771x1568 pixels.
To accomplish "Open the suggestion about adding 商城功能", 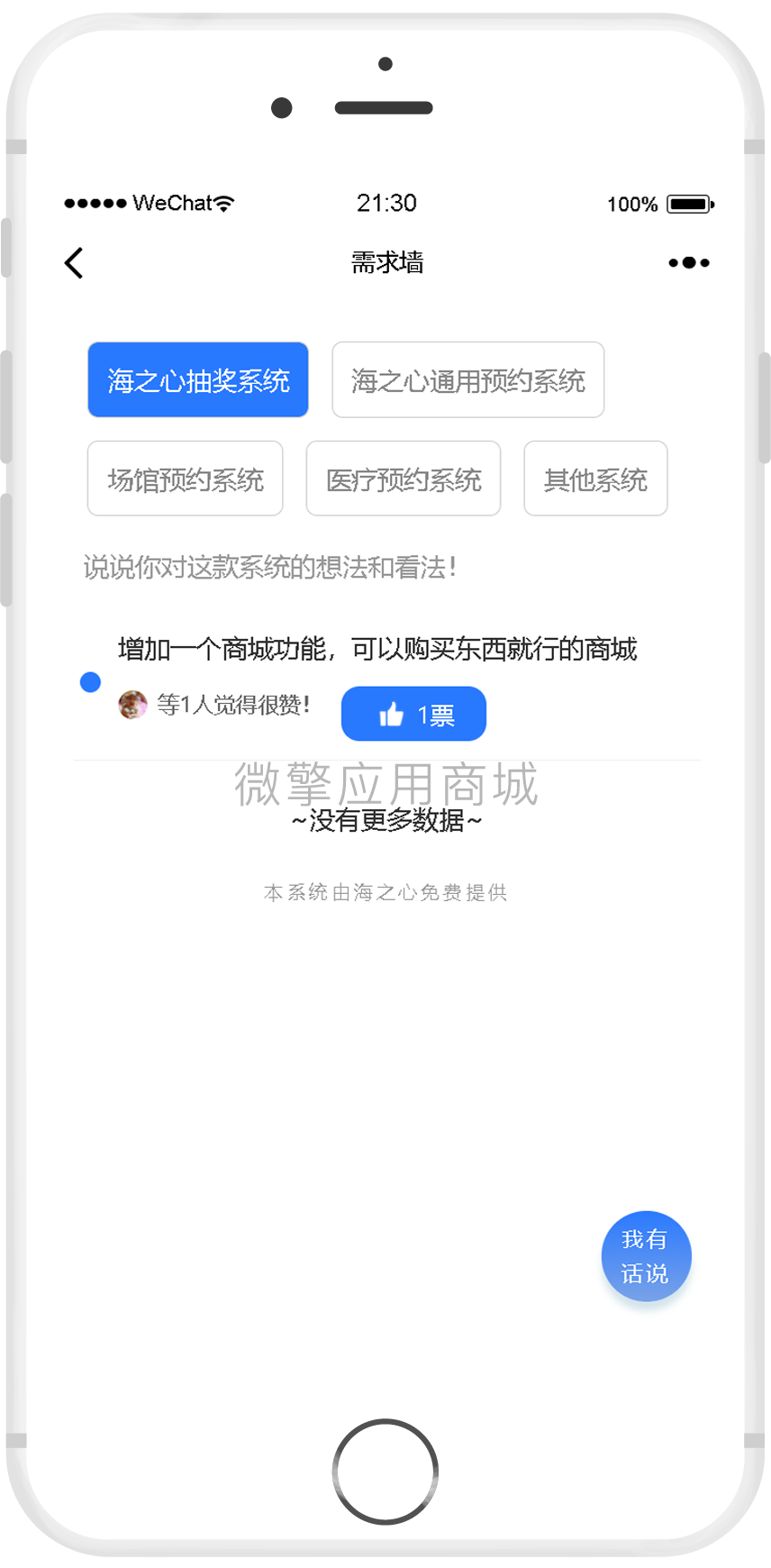I will click(377, 649).
